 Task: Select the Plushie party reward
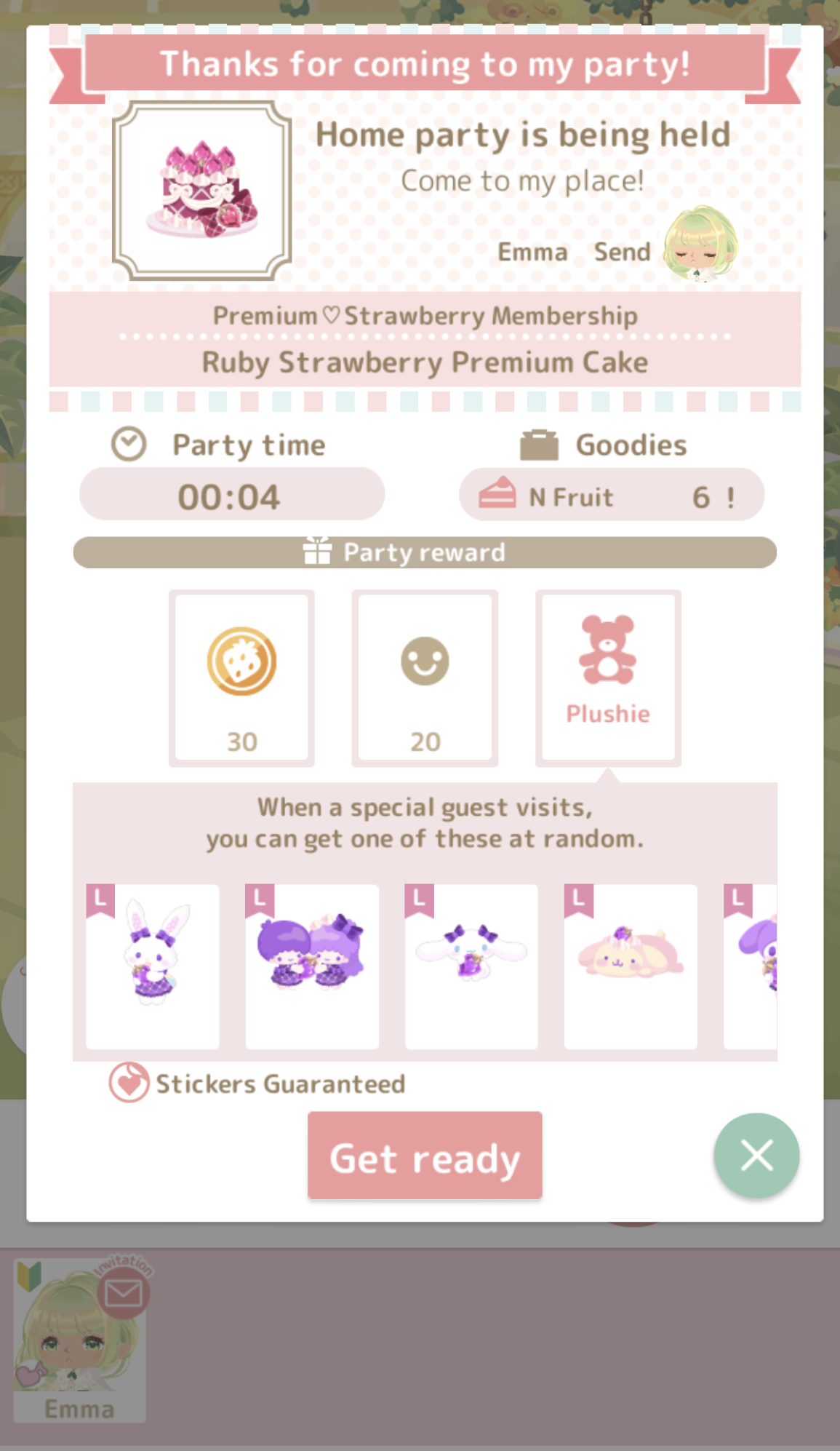[x=608, y=677]
